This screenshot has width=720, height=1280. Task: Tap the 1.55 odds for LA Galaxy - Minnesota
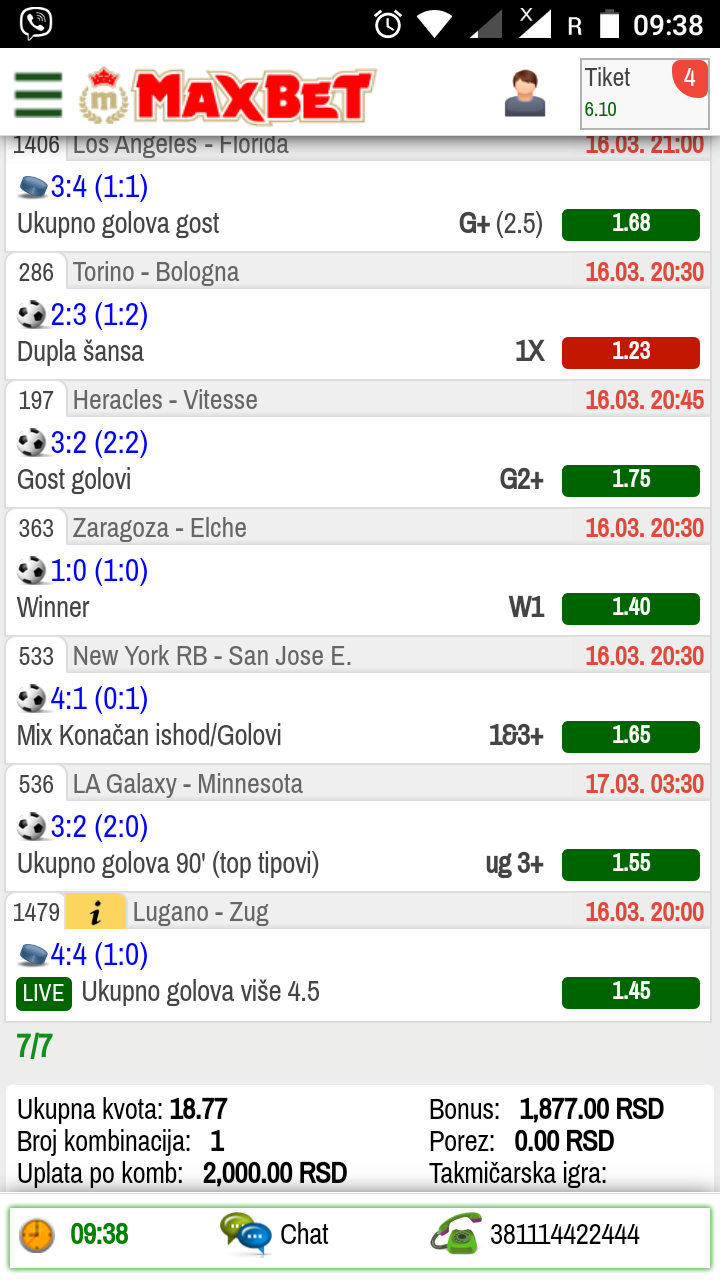point(631,864)
